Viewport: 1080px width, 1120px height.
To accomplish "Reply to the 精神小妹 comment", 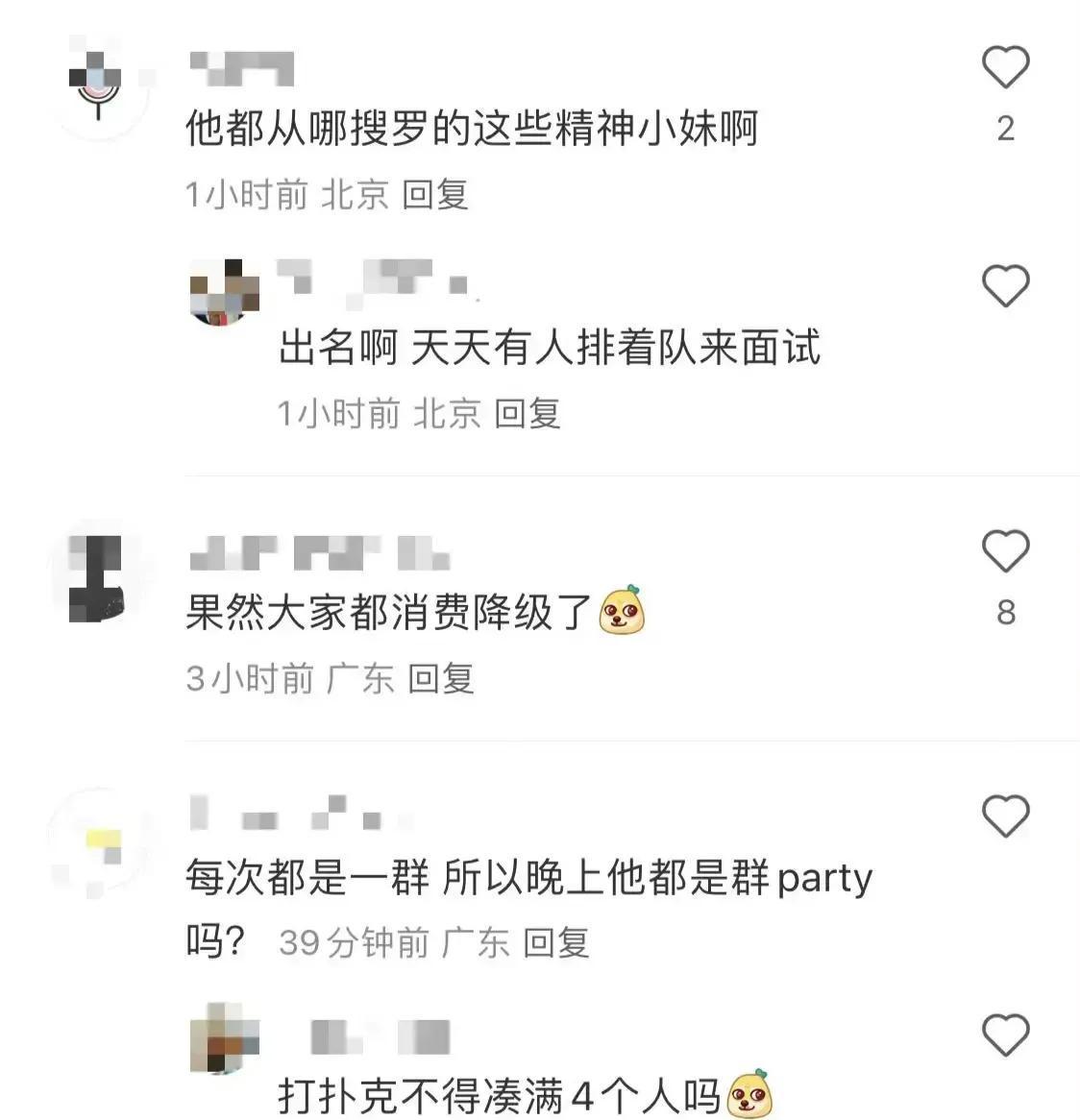I will (x=435, y=195).
